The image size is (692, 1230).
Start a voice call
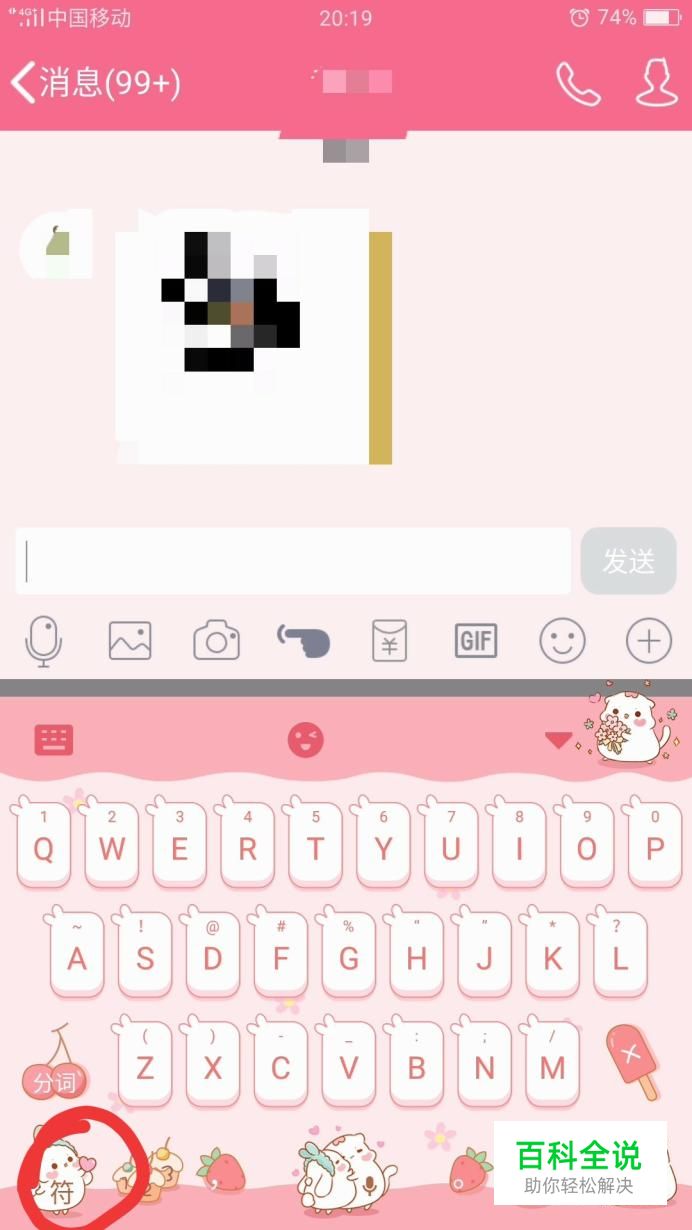click(577, 84)
